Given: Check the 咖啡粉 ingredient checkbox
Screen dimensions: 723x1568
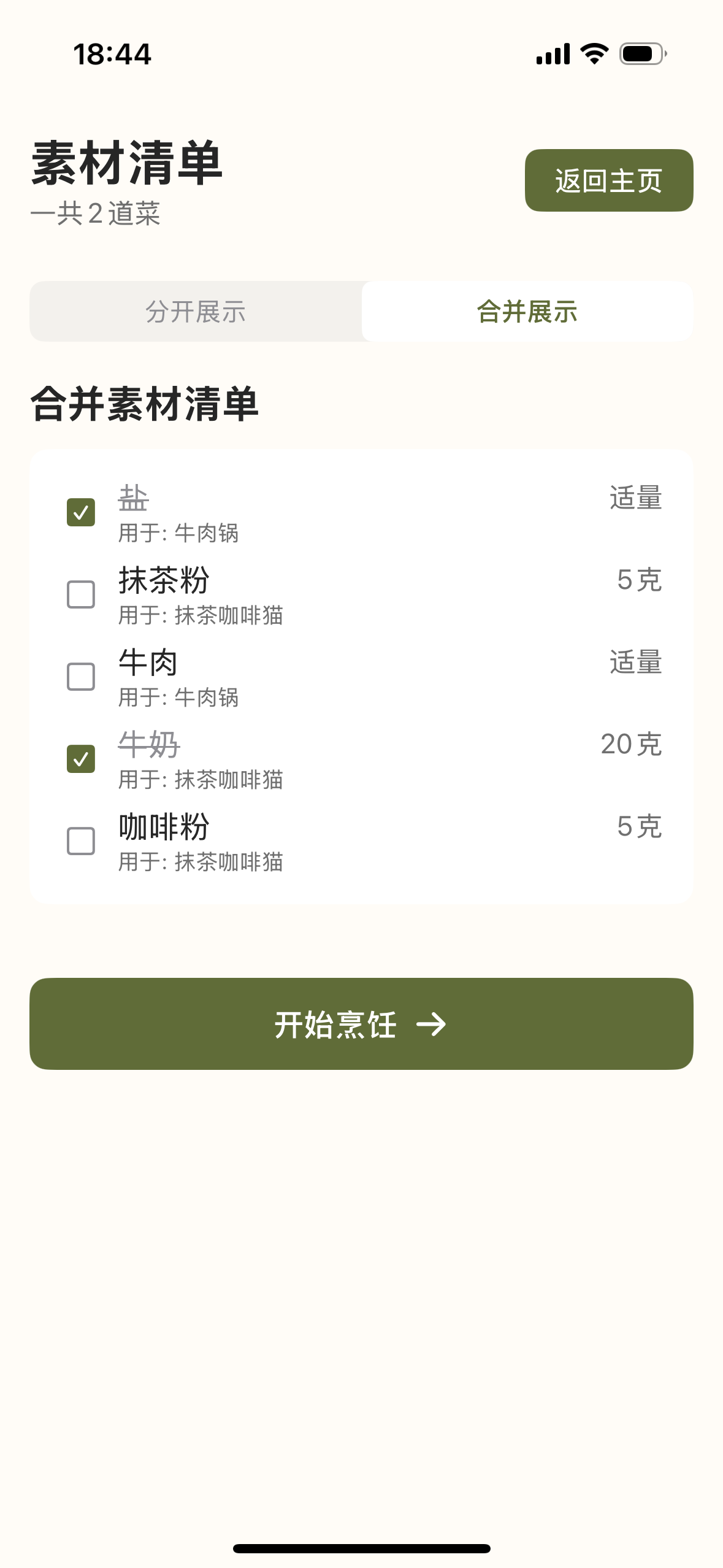Looking at the screenshot, I should pyautogui.click(x=80, y=840).
